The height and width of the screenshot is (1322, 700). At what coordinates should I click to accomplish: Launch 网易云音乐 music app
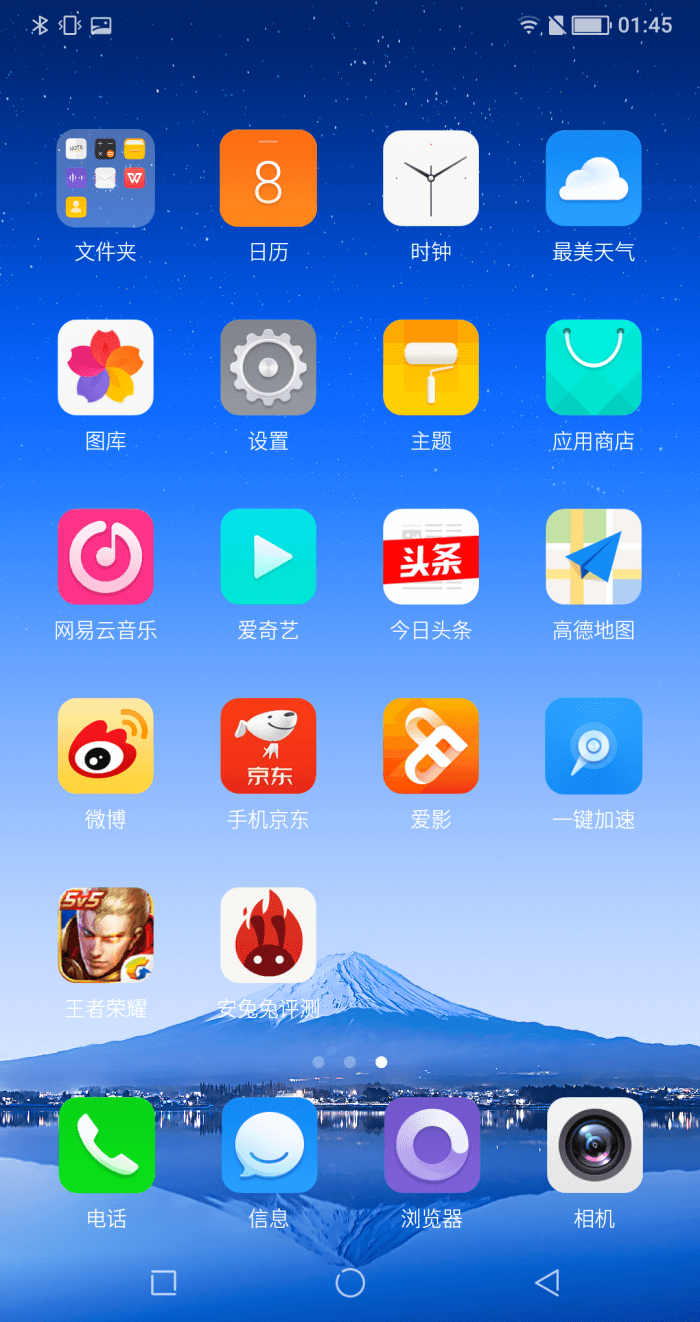coord(106,556)
